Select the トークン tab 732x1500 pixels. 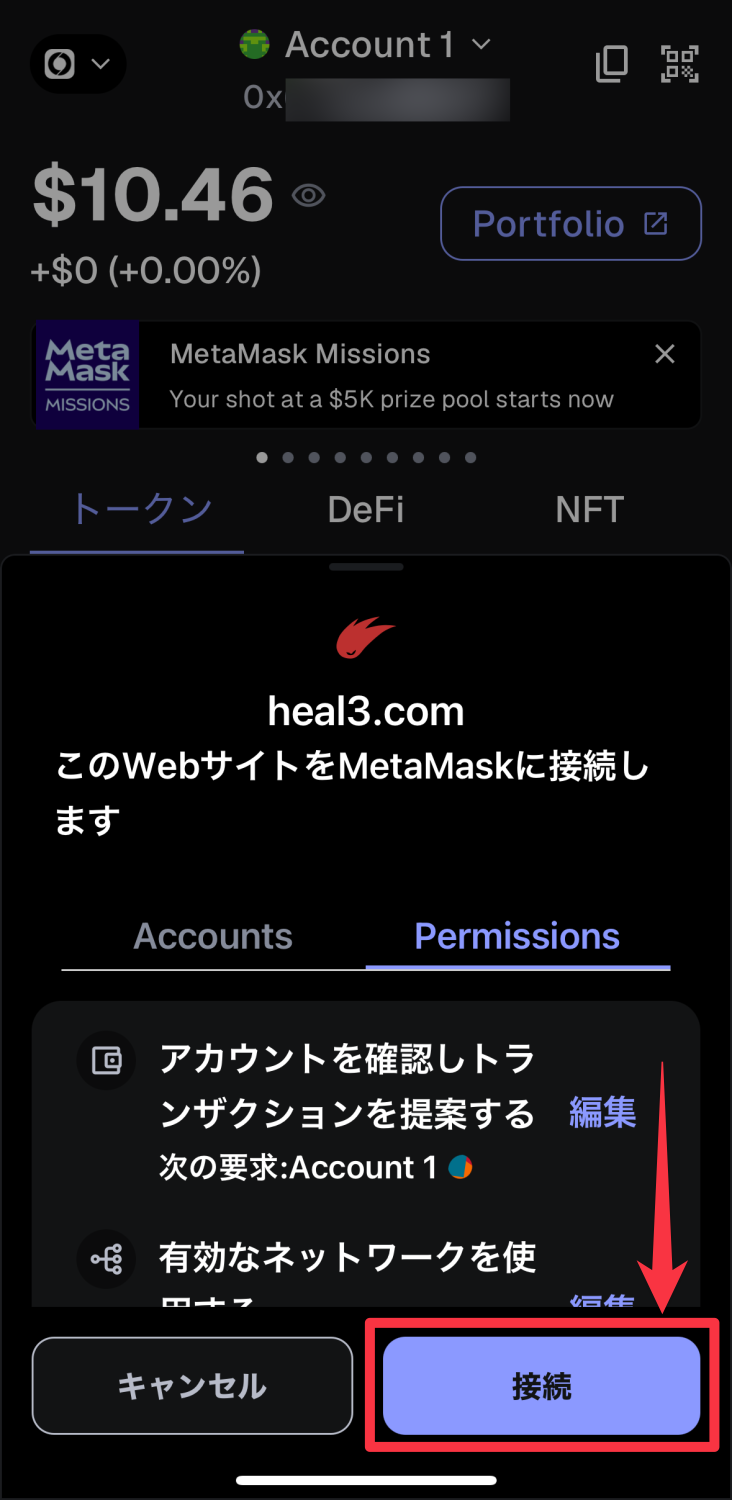pos(141,510)
